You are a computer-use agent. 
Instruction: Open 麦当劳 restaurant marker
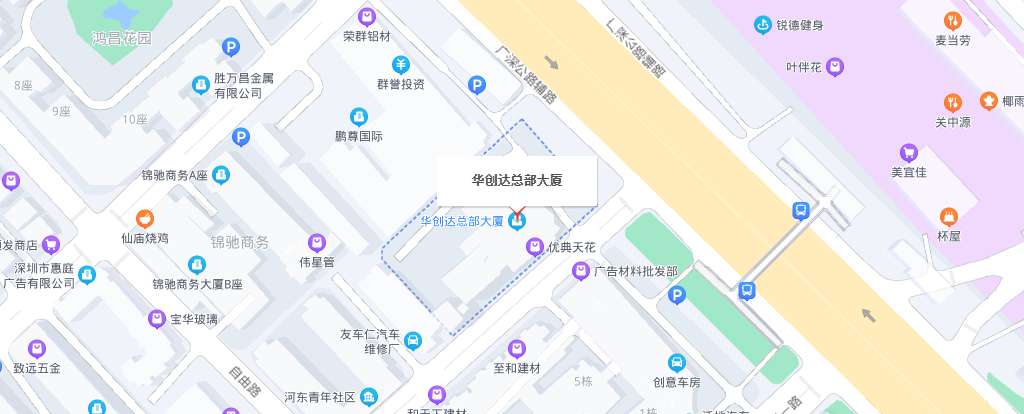953,21
